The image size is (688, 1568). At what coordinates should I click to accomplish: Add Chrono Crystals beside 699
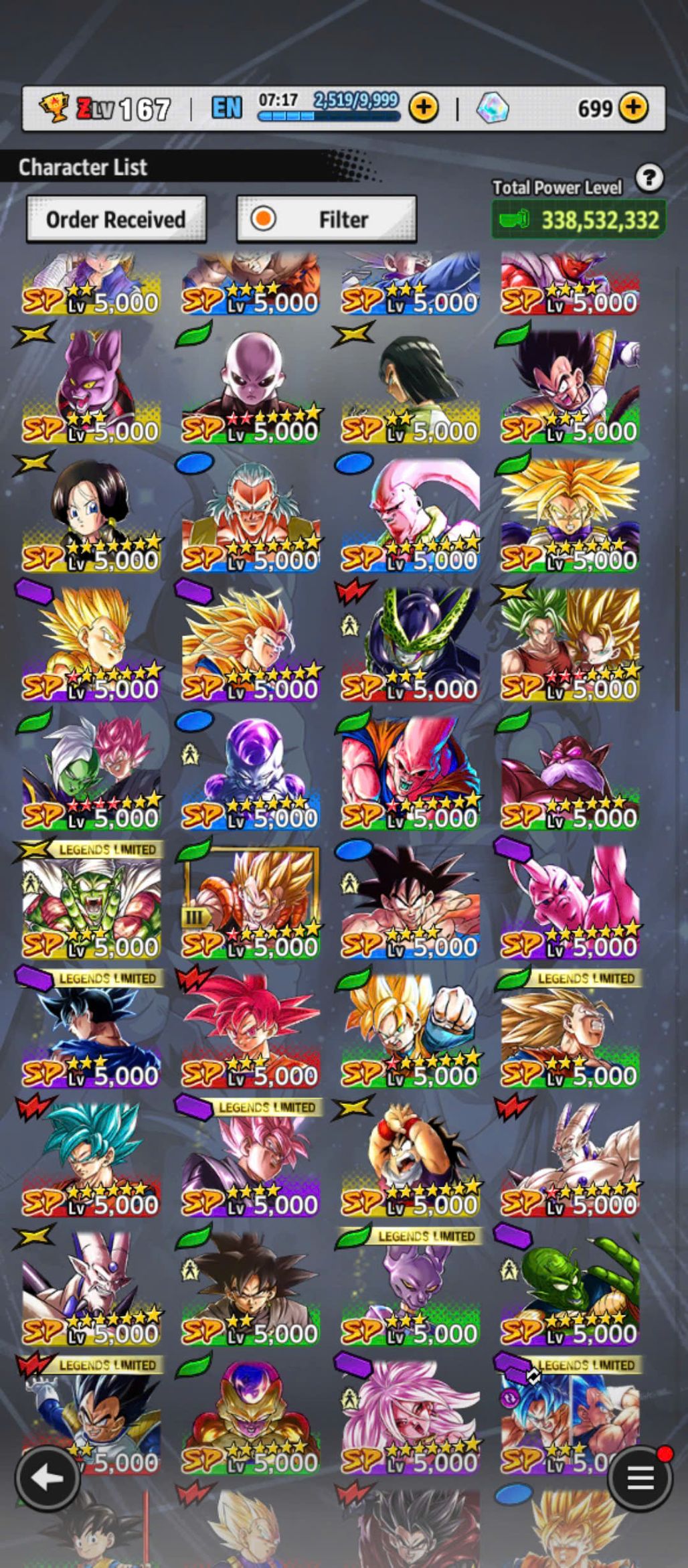point(633,107)
